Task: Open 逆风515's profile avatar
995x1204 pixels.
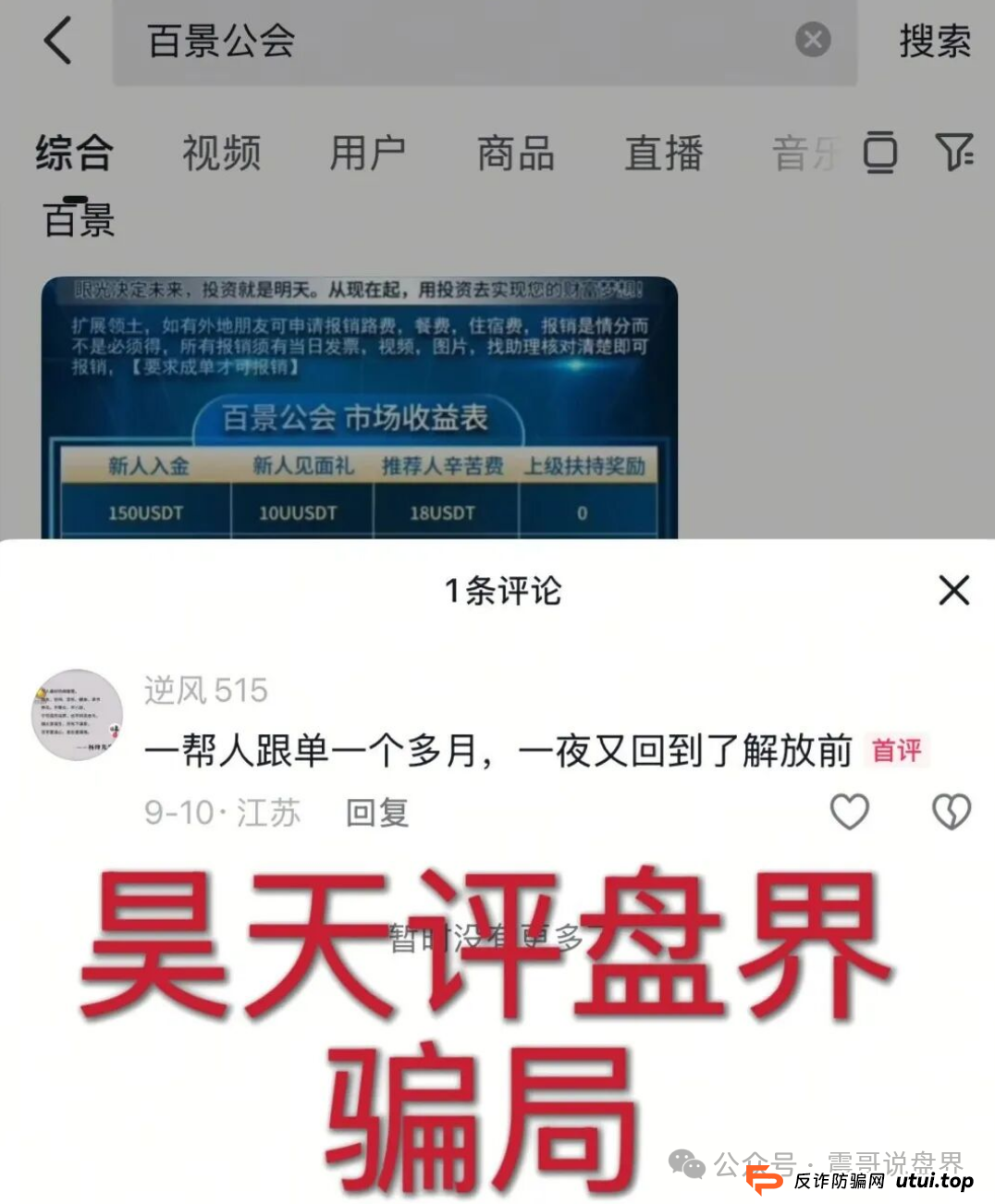Action: pyautogui.click(x=77, y=715)
